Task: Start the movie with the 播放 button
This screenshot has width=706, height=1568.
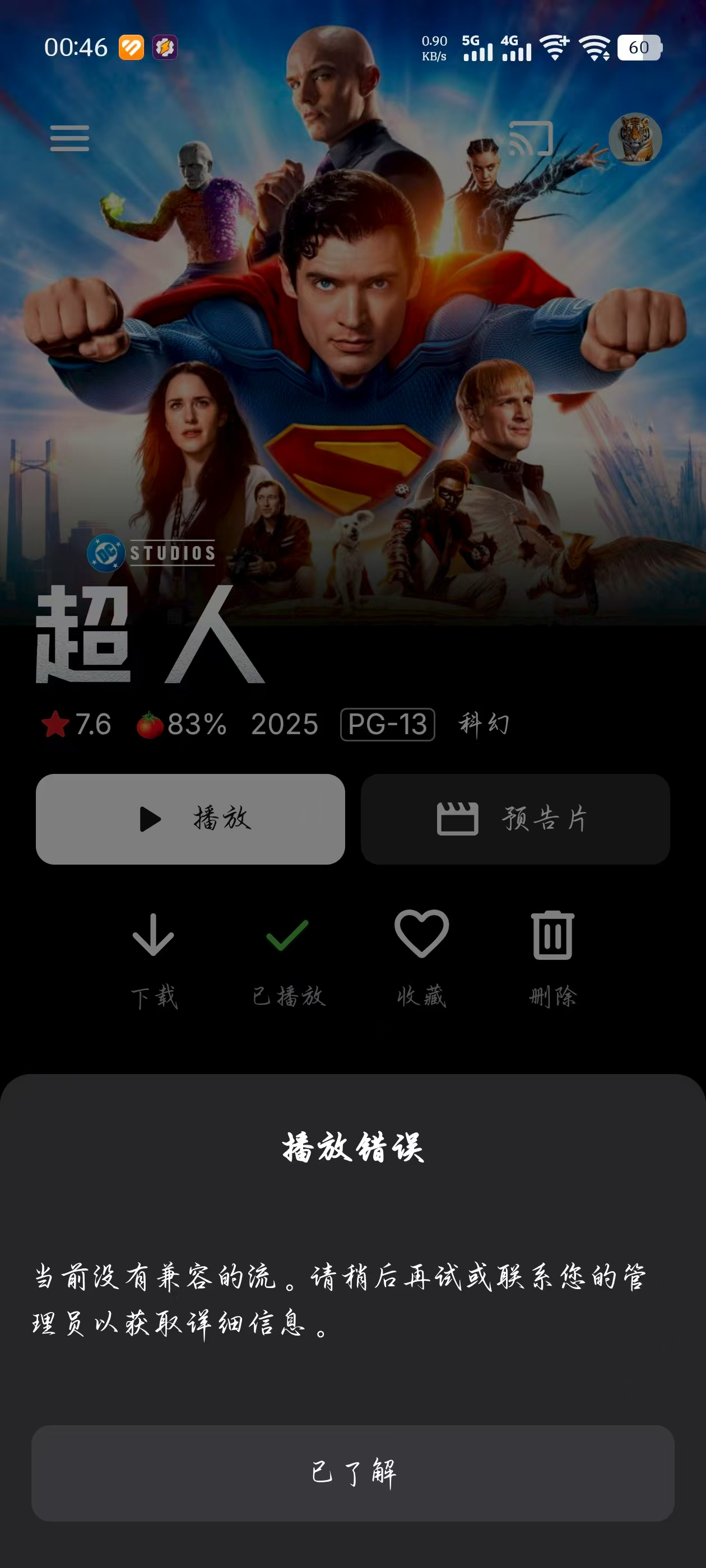Action: tap(190, 819)
